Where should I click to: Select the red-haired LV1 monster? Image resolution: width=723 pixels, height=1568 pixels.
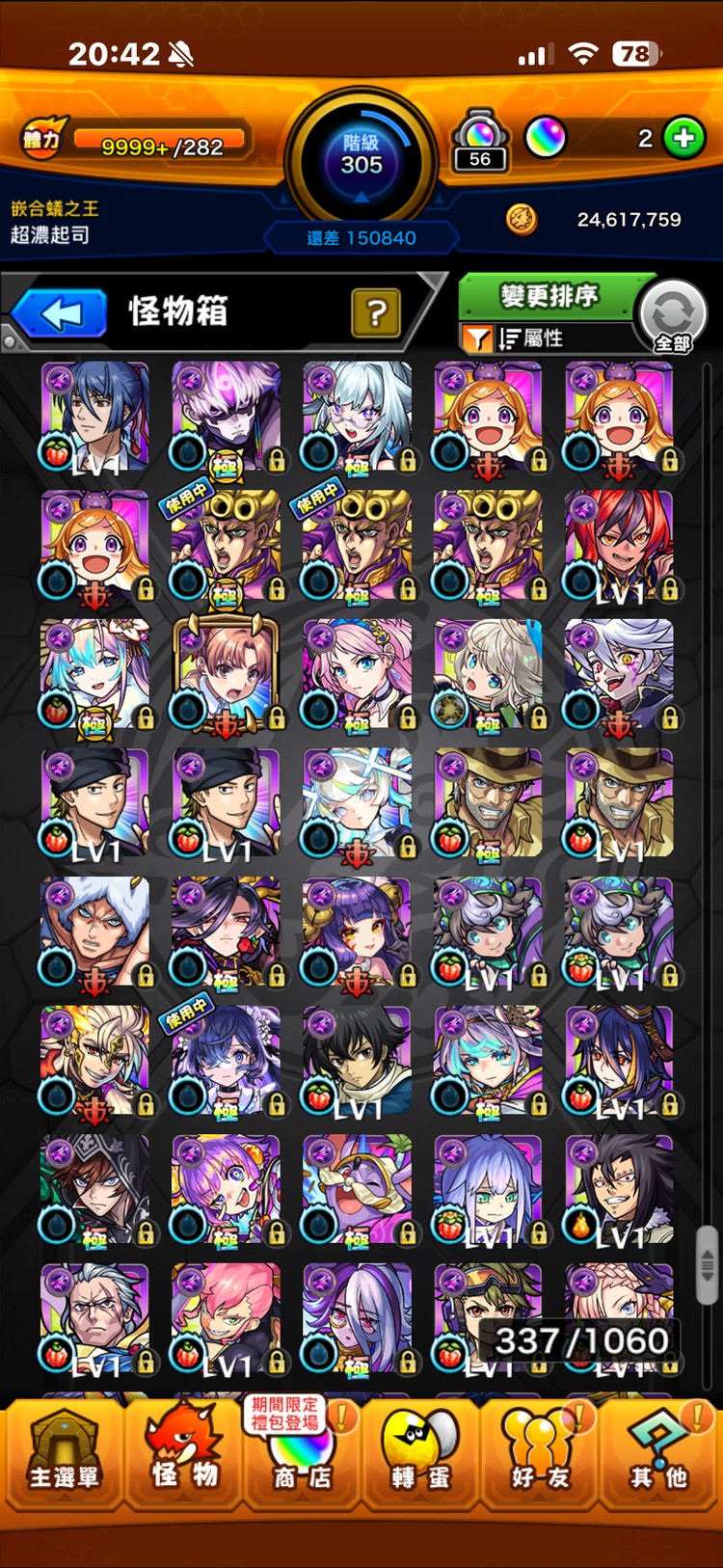[x=620, y=546]
